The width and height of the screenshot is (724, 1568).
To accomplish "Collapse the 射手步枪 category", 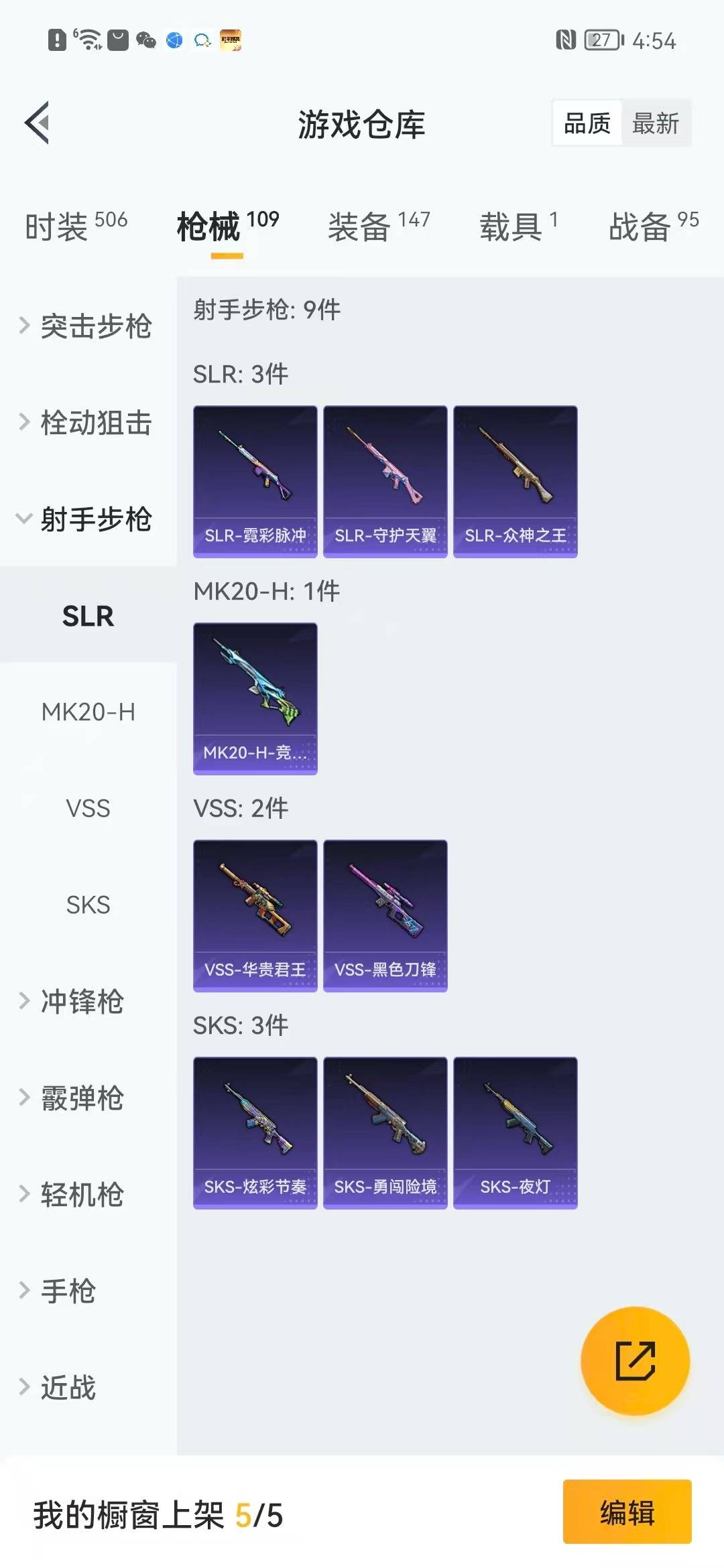I will (x=88, y=519).
